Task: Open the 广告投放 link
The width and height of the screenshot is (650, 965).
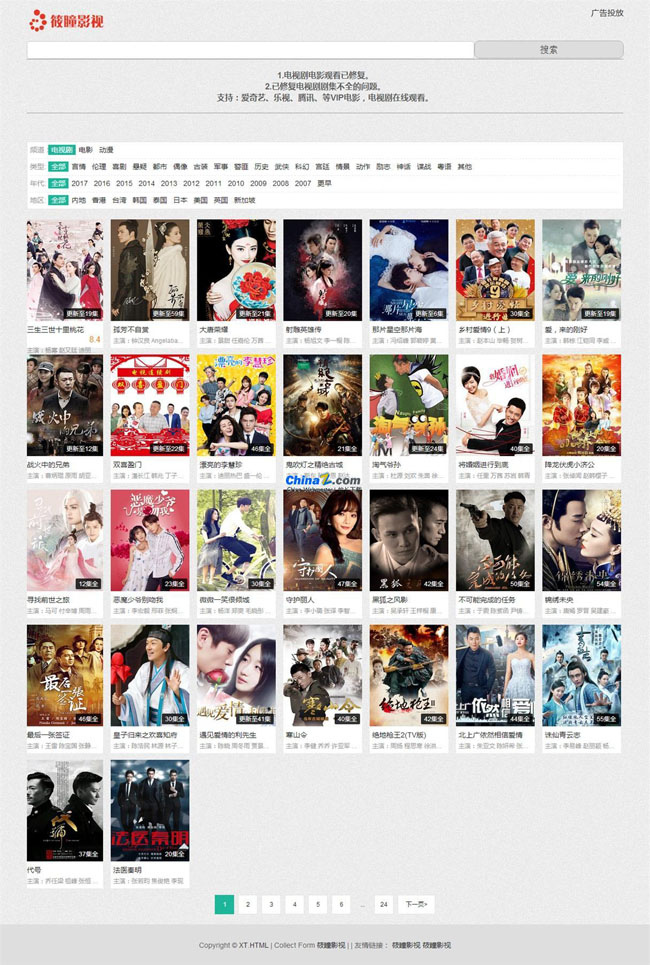Action: [607, 13]
